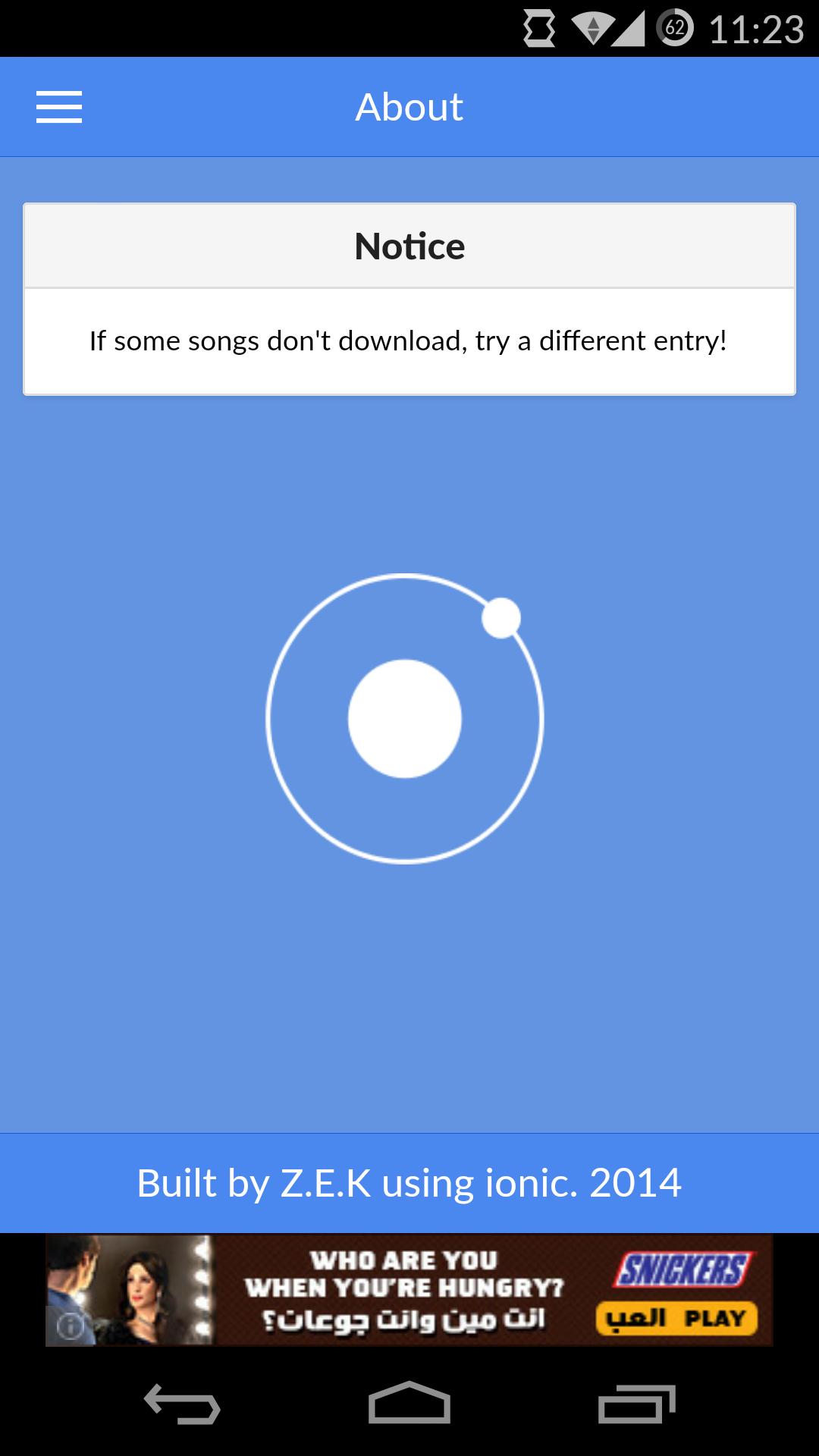
Task: Open the ad info icon
Action: [70, 1326]
